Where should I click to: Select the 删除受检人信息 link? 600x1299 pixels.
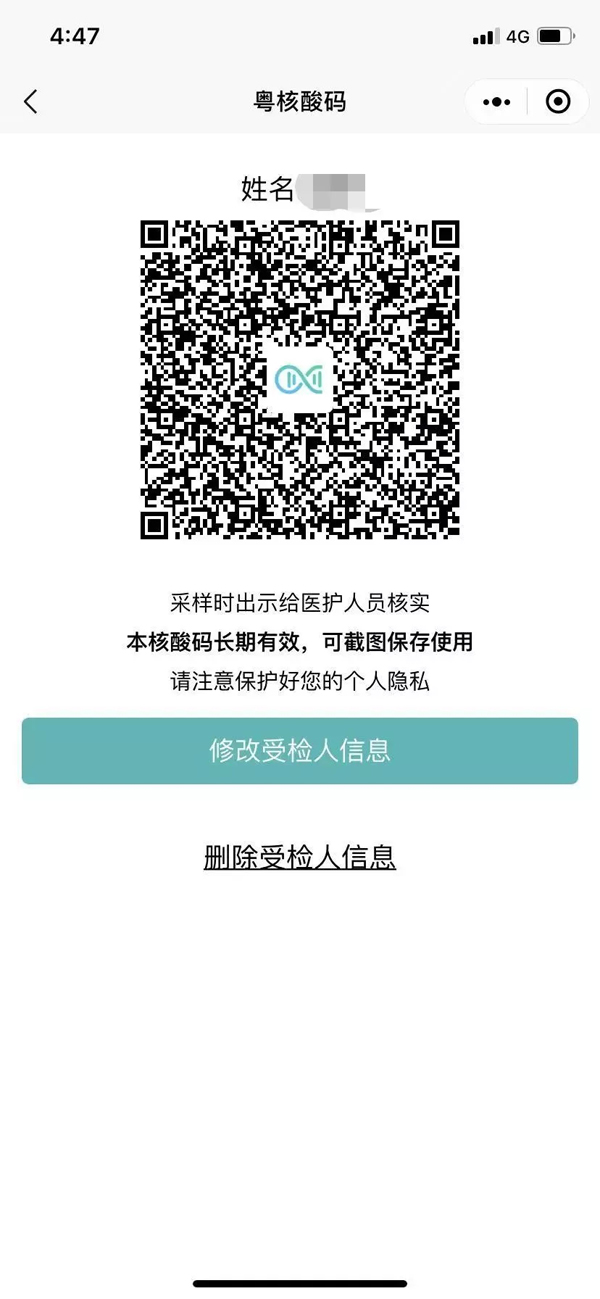tap(300, 857)
